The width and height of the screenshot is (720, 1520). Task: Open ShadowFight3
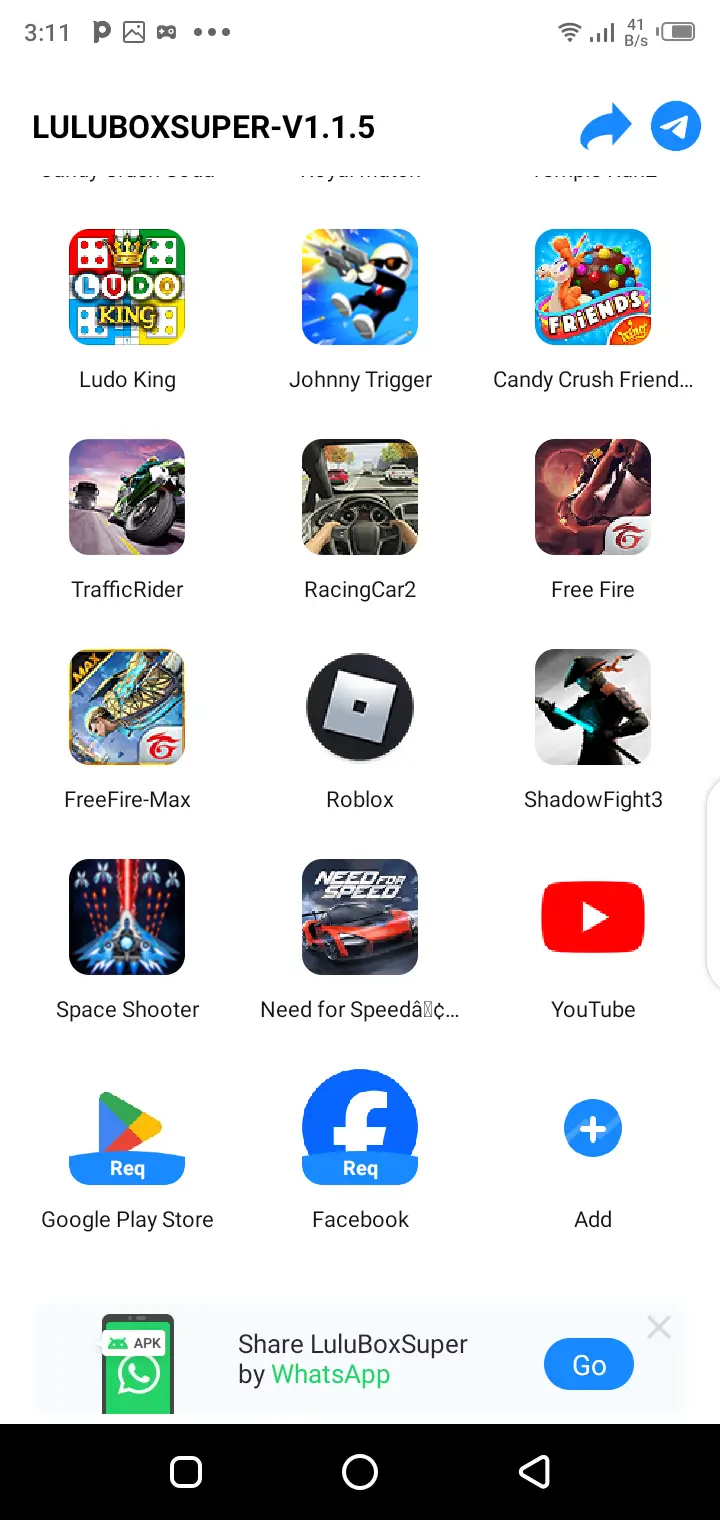coord(592,707)
